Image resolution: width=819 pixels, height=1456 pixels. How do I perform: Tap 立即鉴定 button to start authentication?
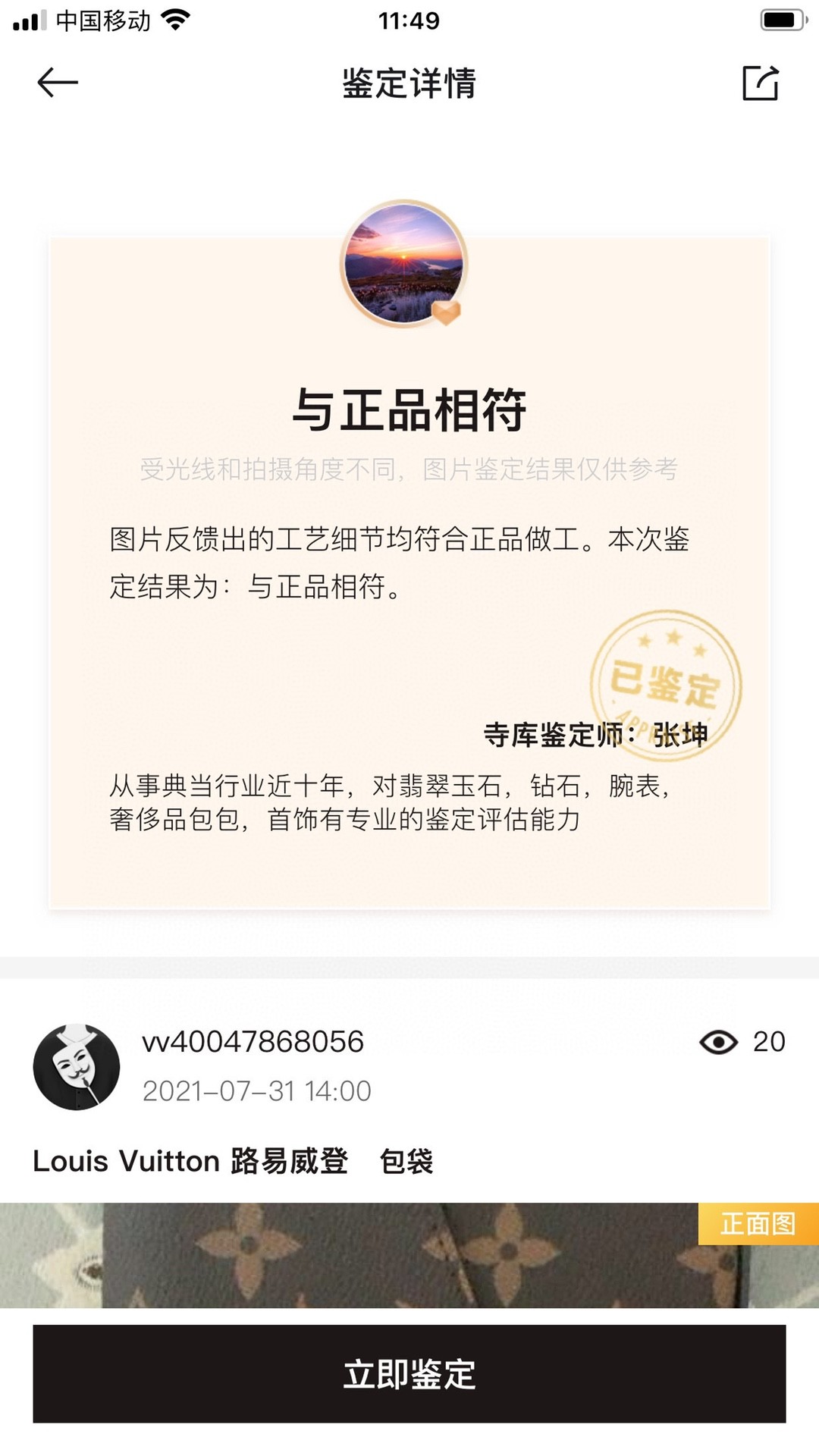pyautogui.click(x=409, y=1373)
